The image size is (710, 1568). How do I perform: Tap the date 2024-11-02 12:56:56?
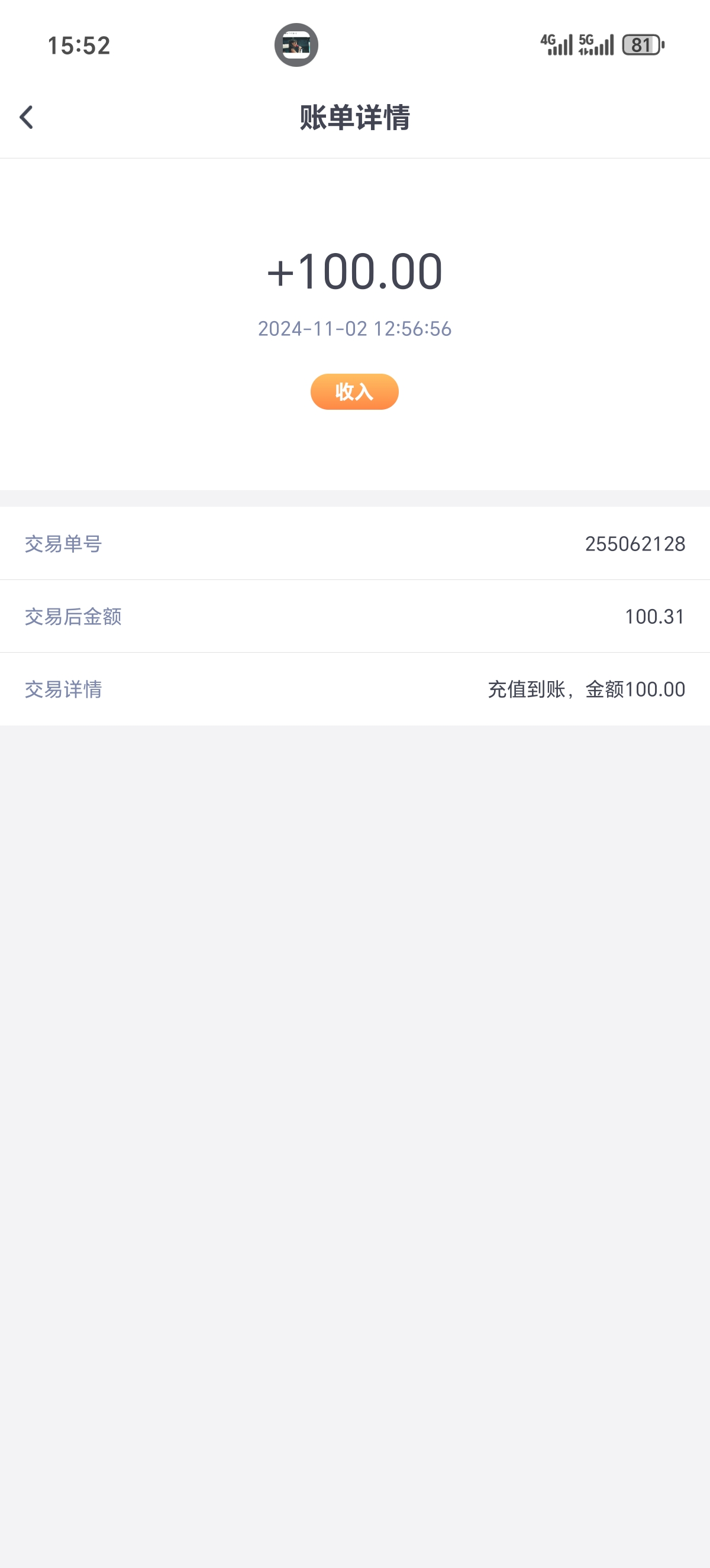tap(355, 328)
